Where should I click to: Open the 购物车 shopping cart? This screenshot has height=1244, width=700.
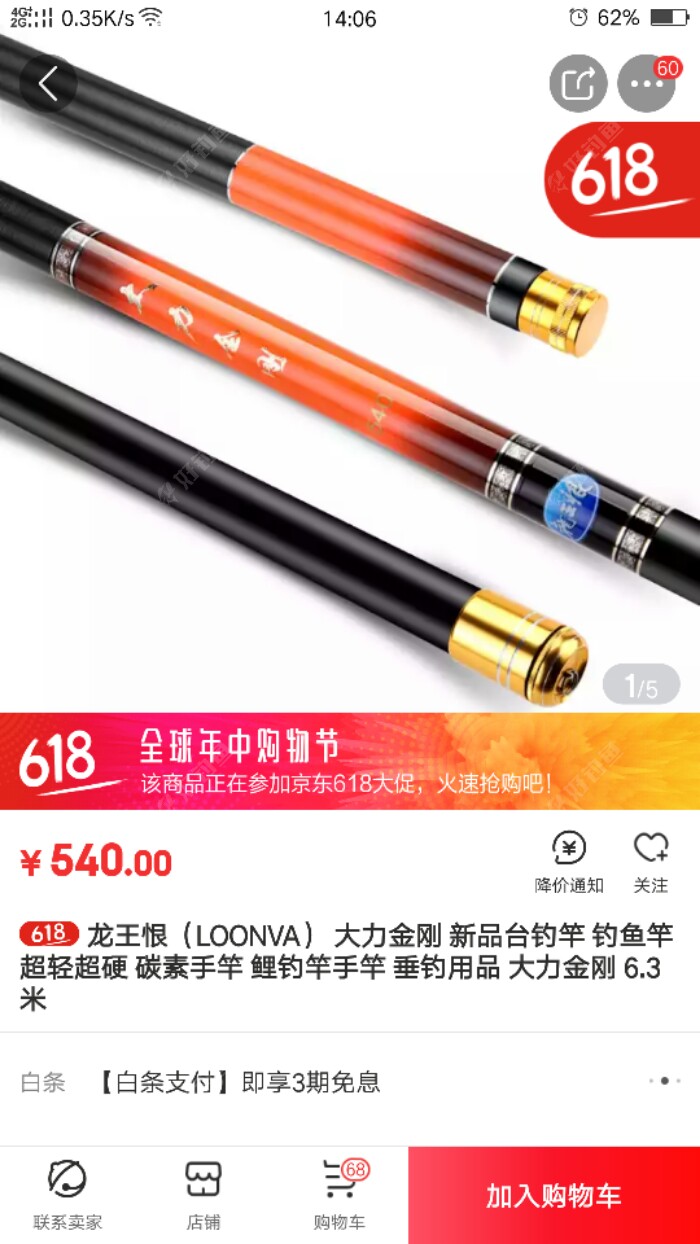pyautogui.click(x=340, y=1194)
